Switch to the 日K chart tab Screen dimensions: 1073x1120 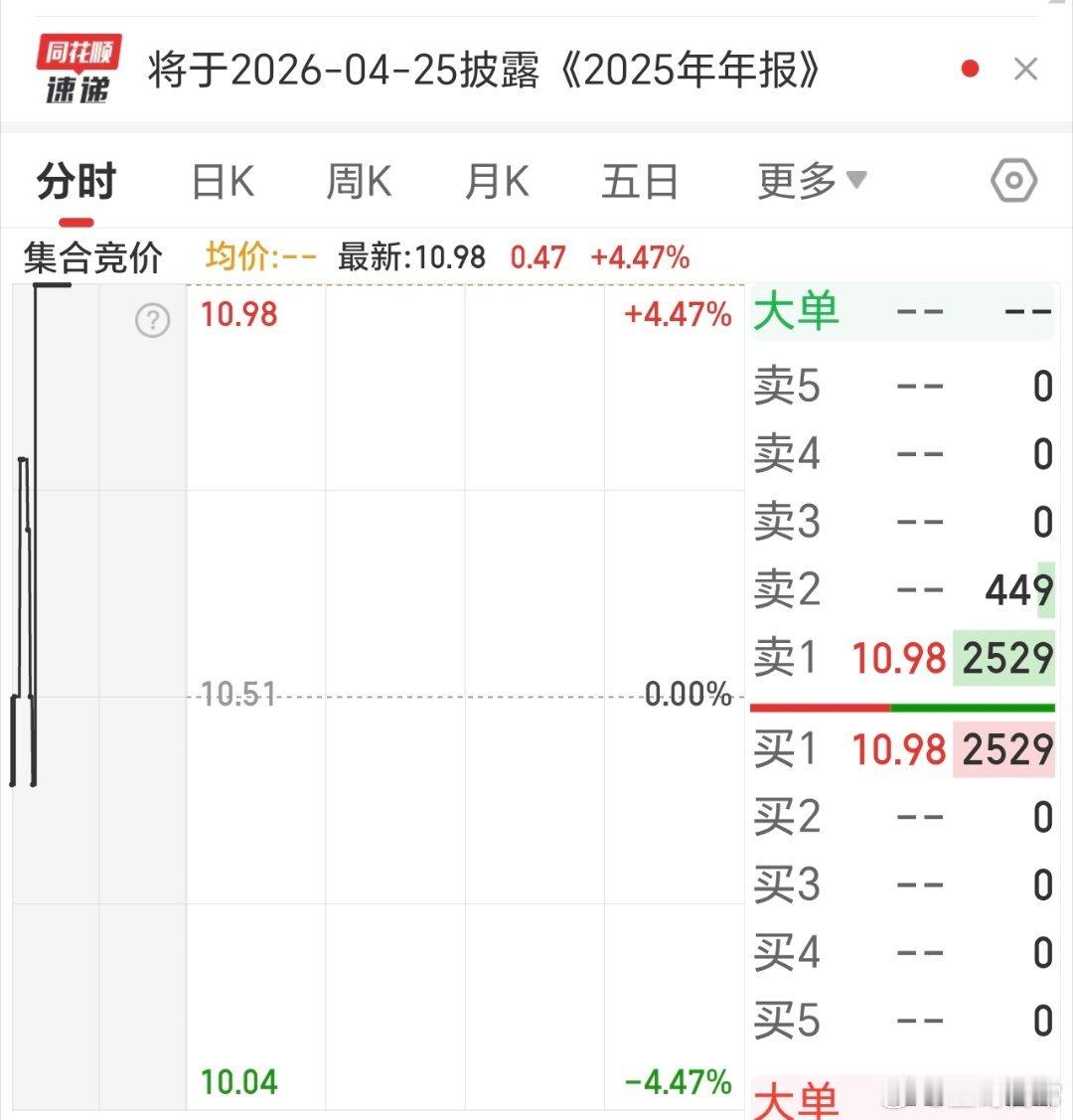tap(221, 181)
